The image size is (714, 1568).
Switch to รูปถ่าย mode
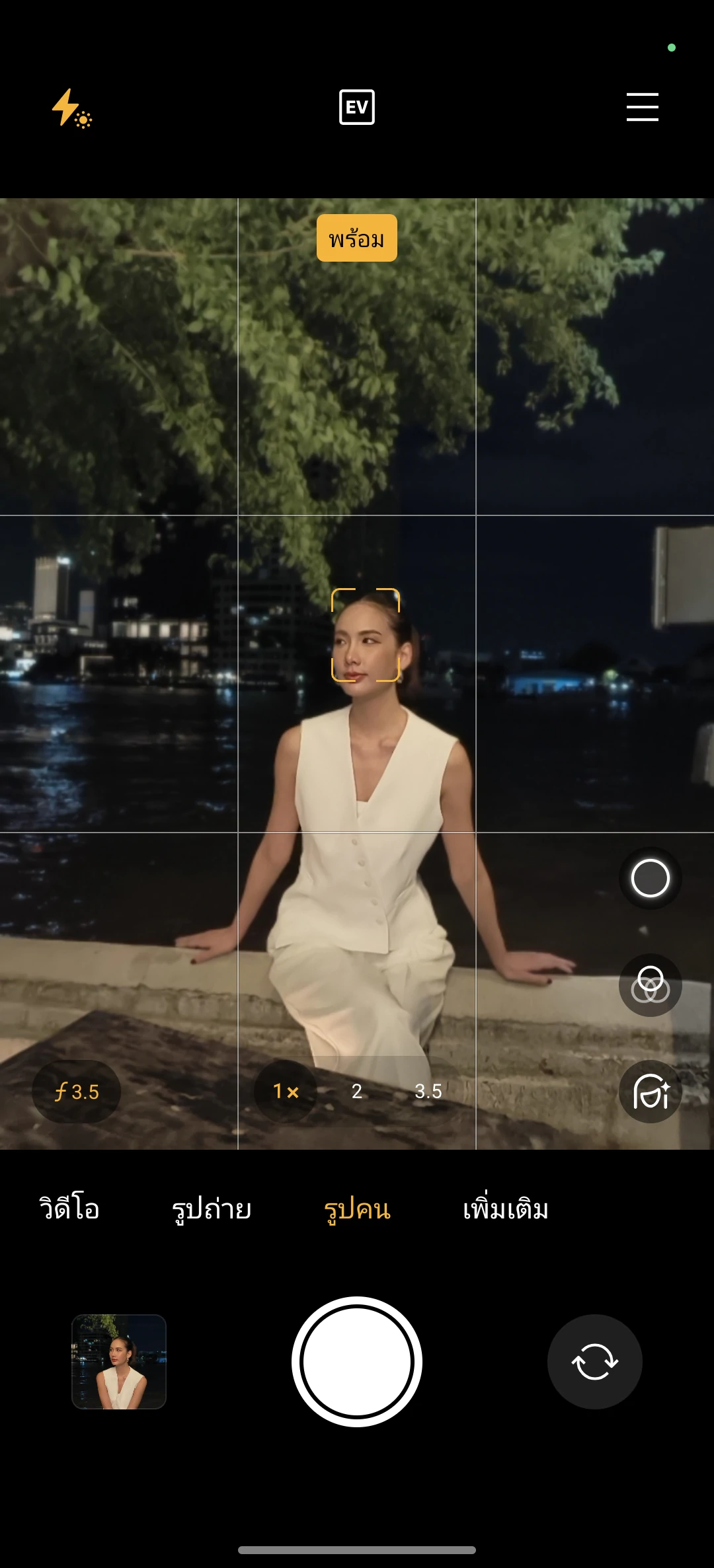212,1209
